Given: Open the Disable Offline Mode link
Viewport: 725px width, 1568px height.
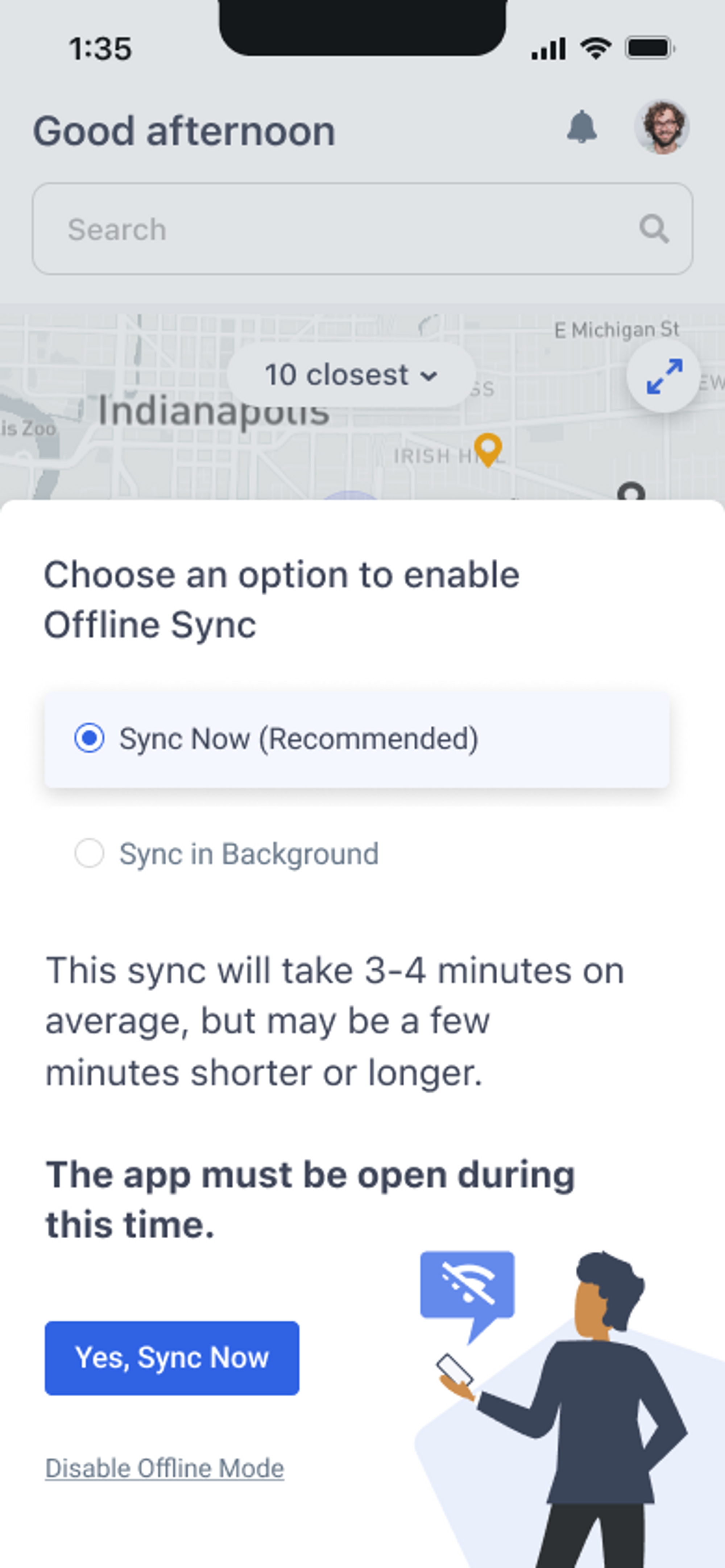Looking at the screenshot, I should point(165,1468).
